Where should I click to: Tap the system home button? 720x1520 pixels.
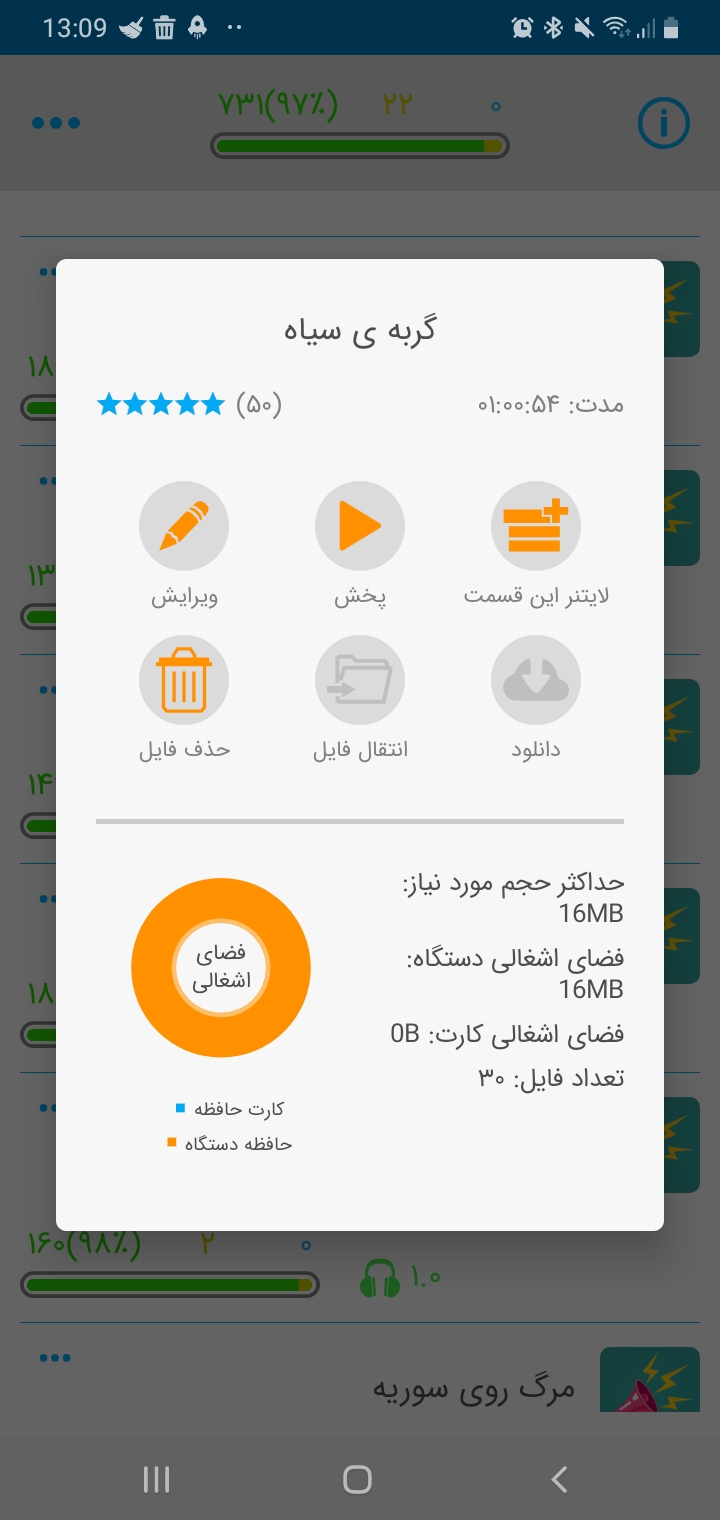[357, 1479]
